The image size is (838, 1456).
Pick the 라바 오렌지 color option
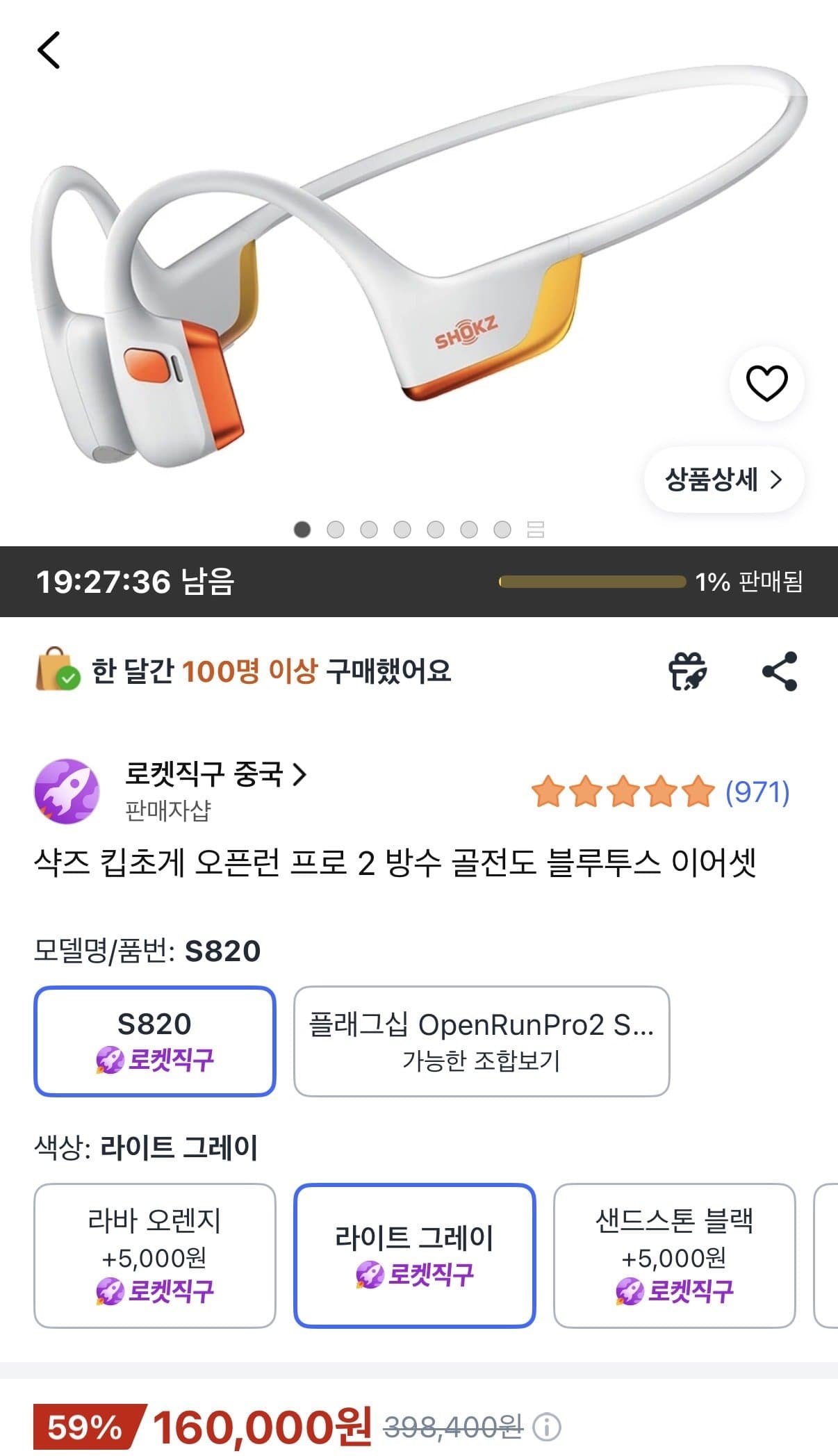click(x=155, y=1255)
